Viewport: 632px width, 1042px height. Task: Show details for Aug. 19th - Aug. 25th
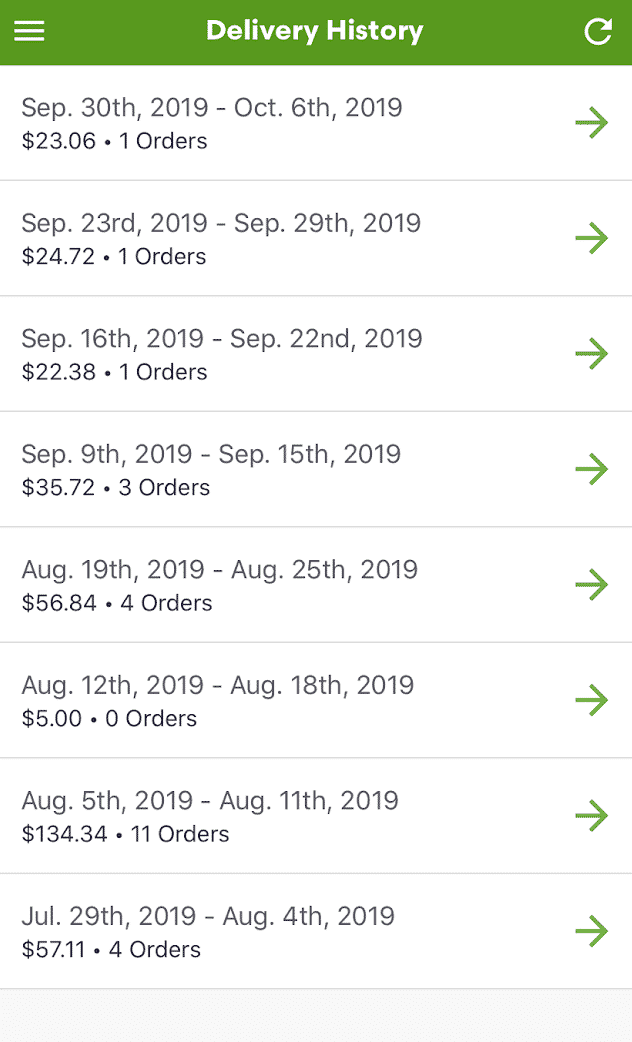tap(316, 585)
